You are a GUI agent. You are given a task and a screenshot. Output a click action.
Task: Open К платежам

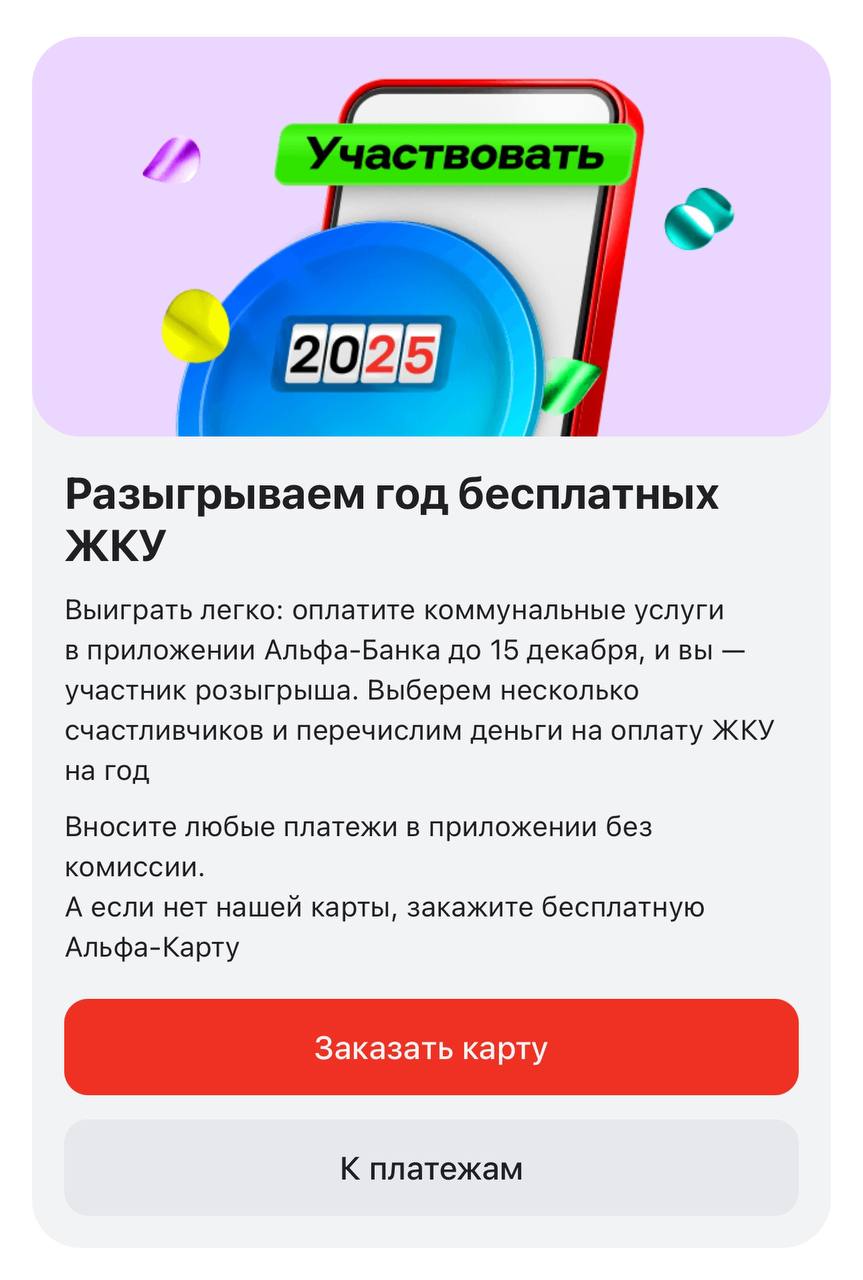431,1168
